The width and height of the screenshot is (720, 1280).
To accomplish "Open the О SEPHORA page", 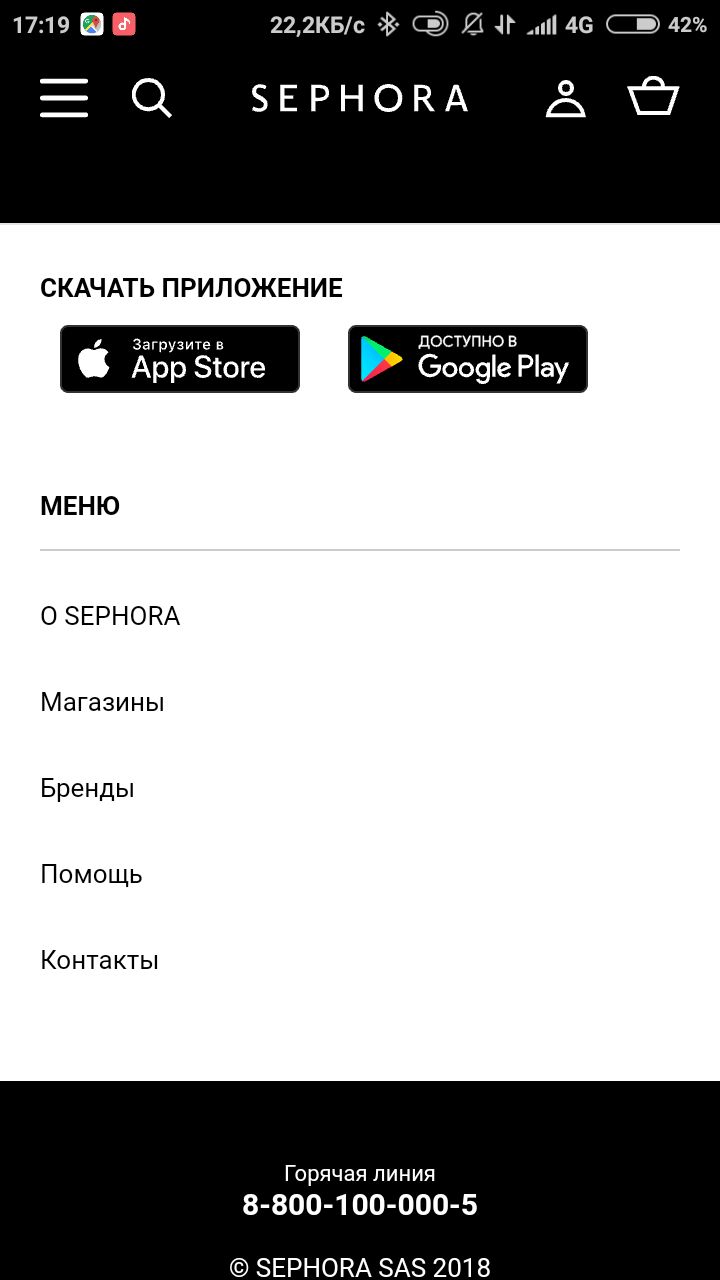I will 110,616.
